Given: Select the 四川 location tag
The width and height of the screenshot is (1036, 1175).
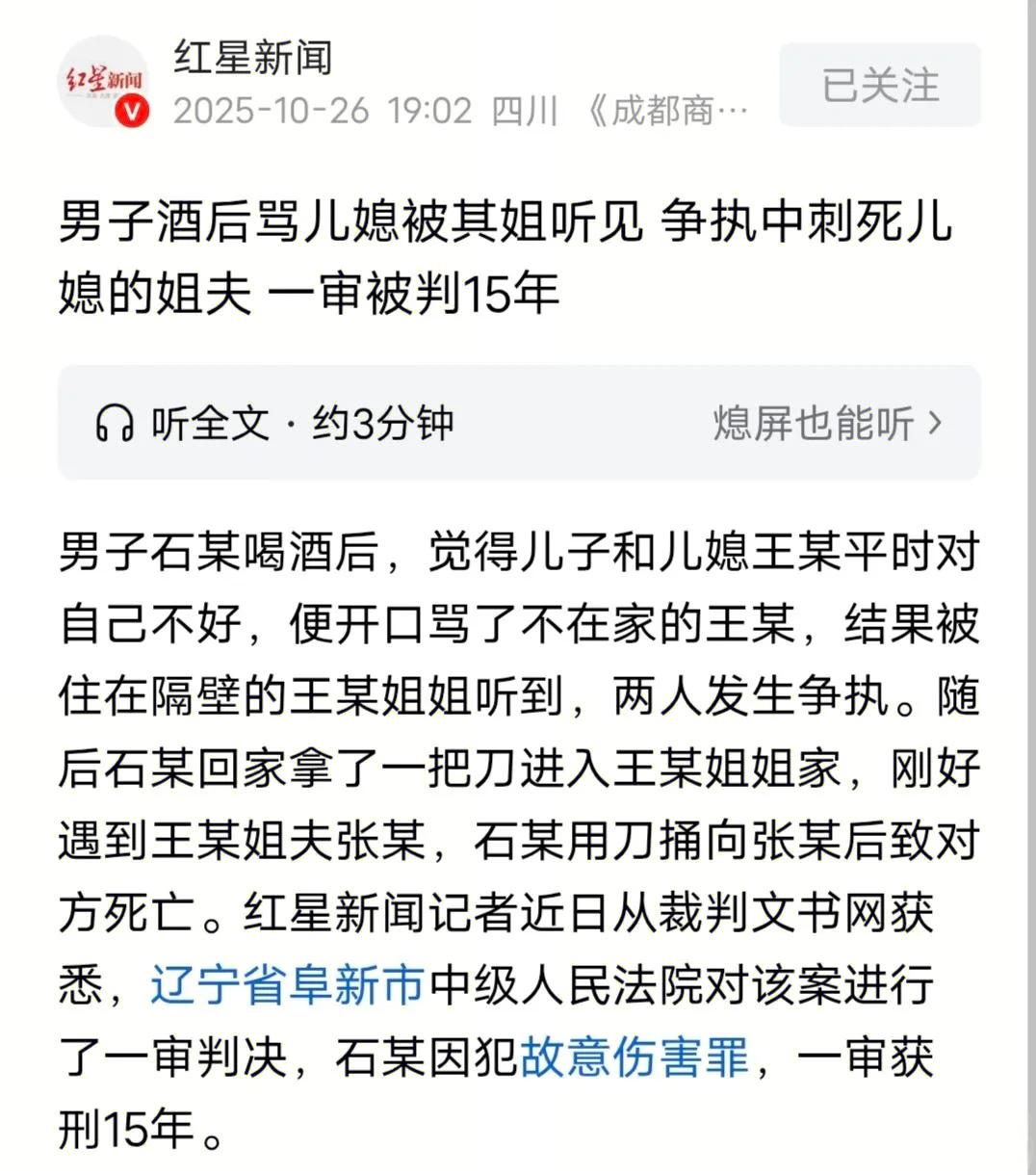Looking at the screenshot, I should 524,110.
